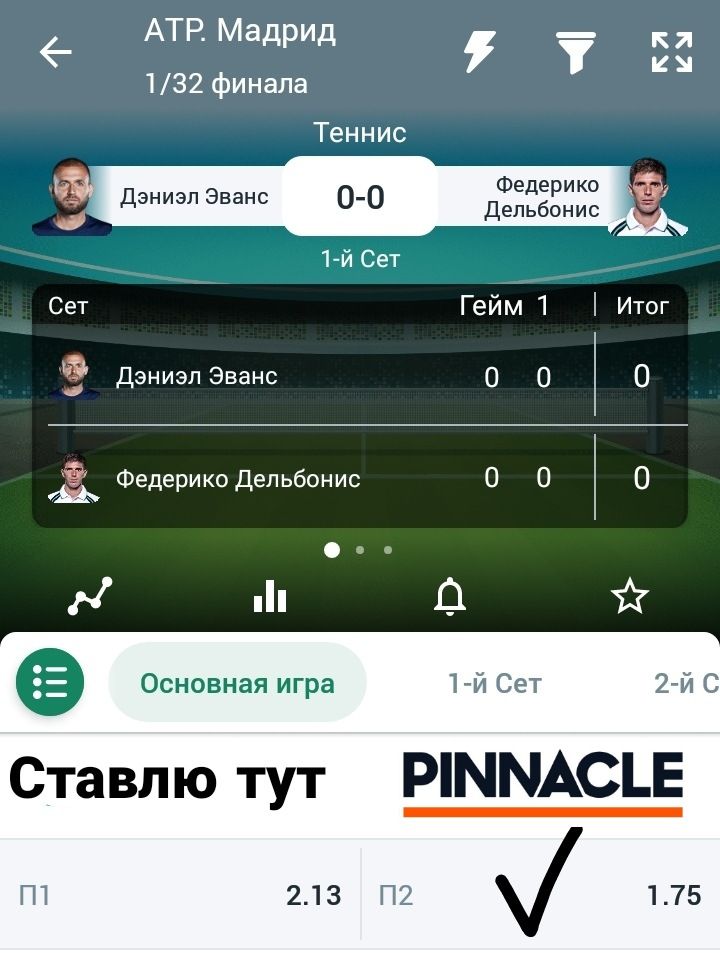Screen dimensions: 720x953
Task: Go back using the top-left arrow
Action: point(56,53)
